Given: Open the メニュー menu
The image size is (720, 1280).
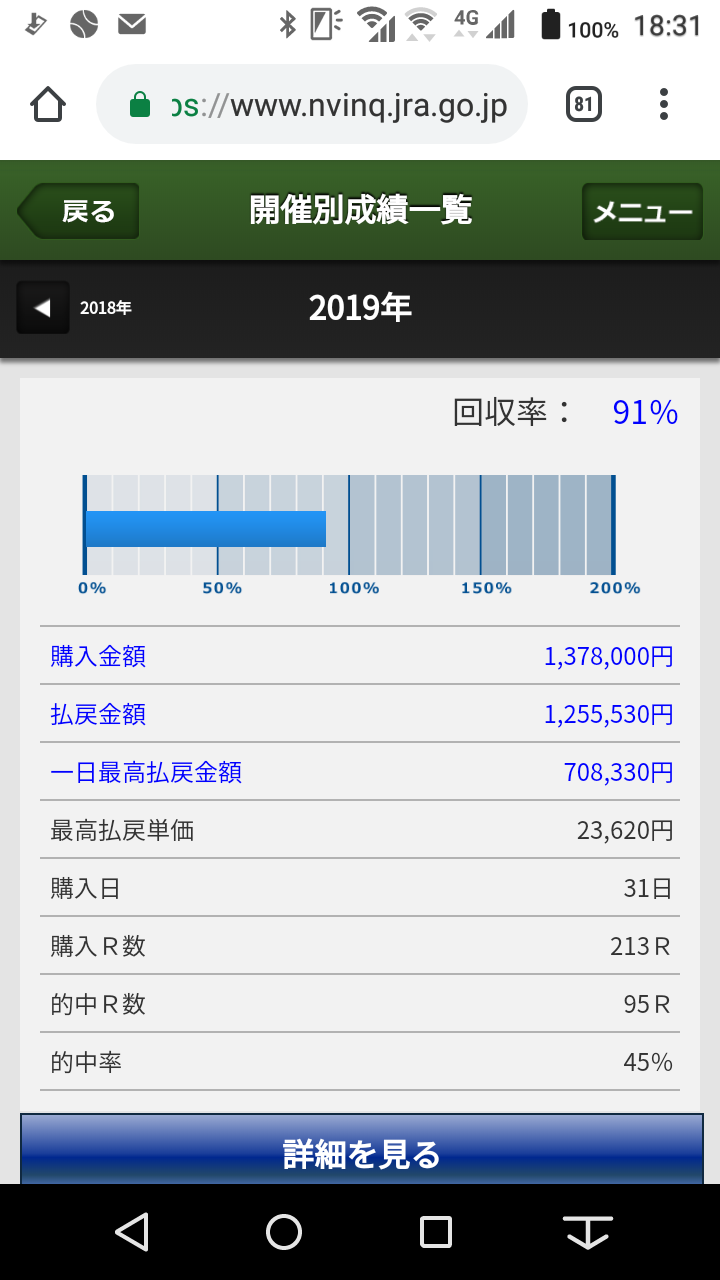Looking at the screenshot, I should (642, 211).
